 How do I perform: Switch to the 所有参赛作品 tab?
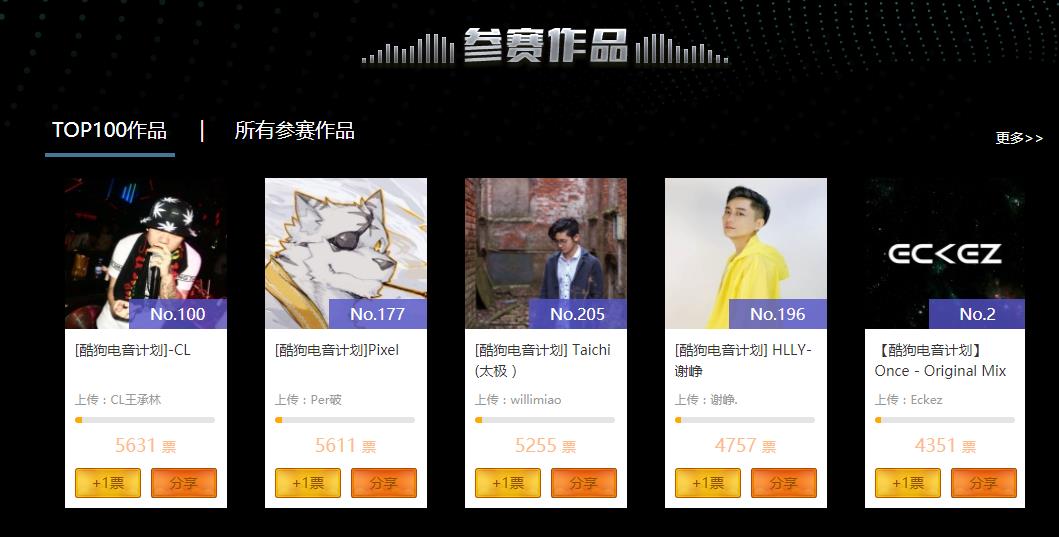point(294,131)
